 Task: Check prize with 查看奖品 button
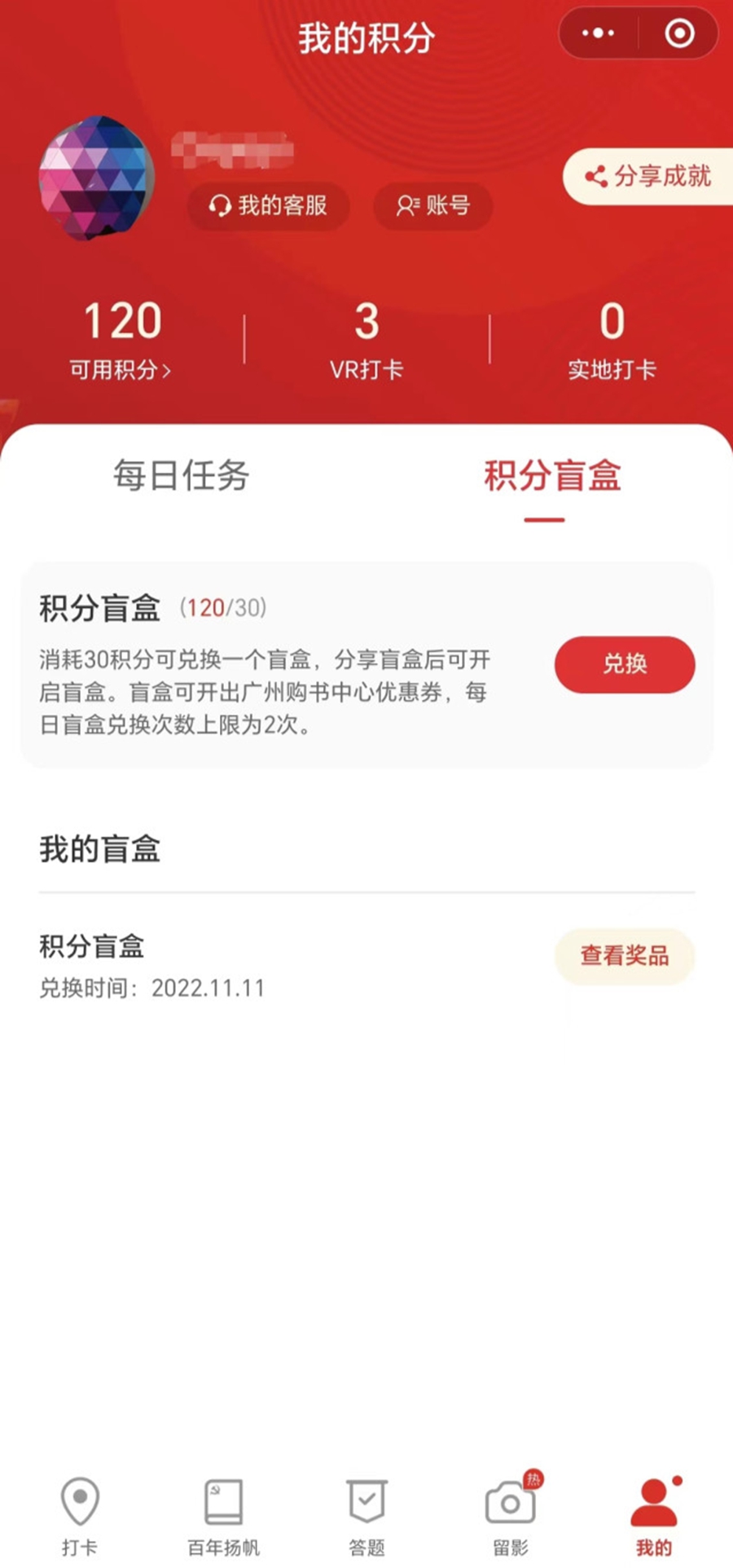point(625,956)
